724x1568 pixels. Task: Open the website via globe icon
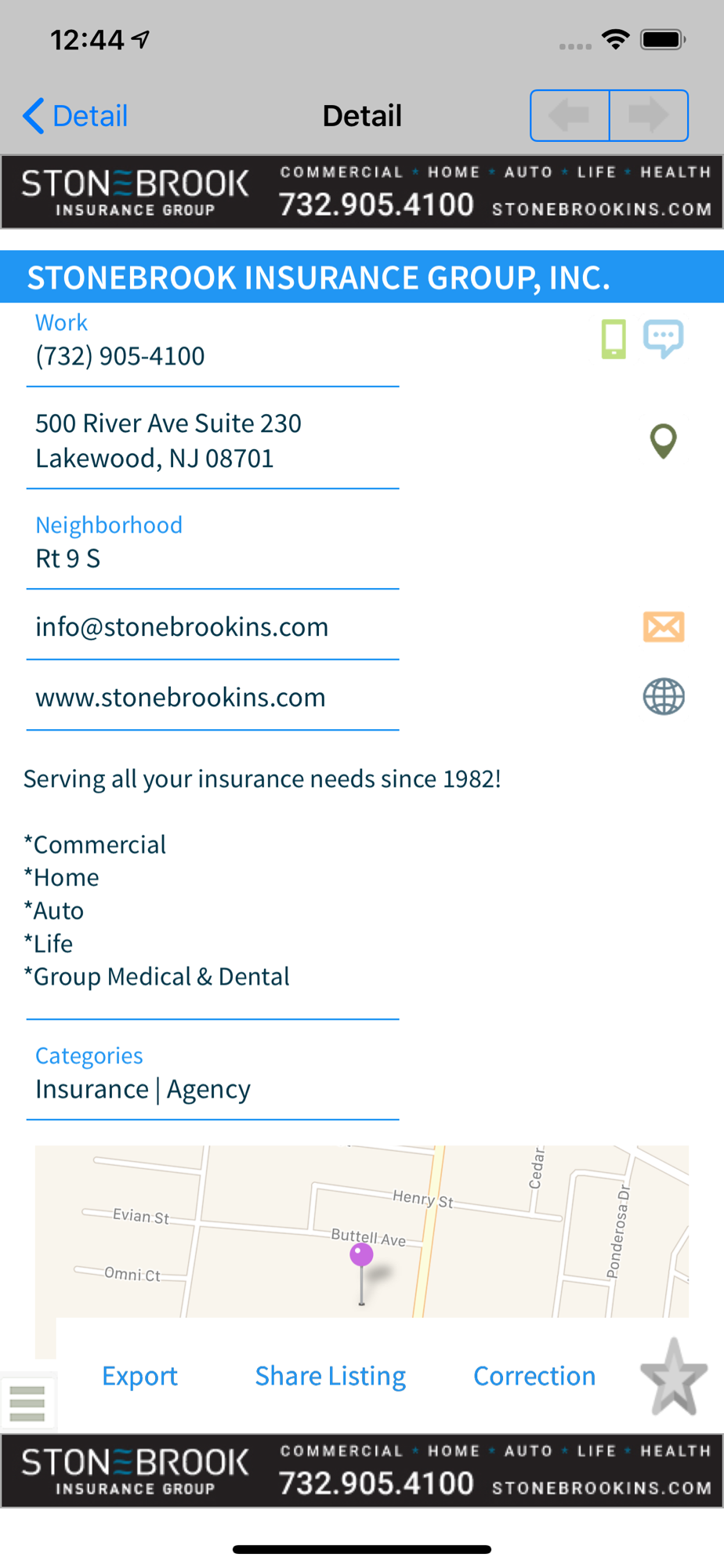click(664, 696)
